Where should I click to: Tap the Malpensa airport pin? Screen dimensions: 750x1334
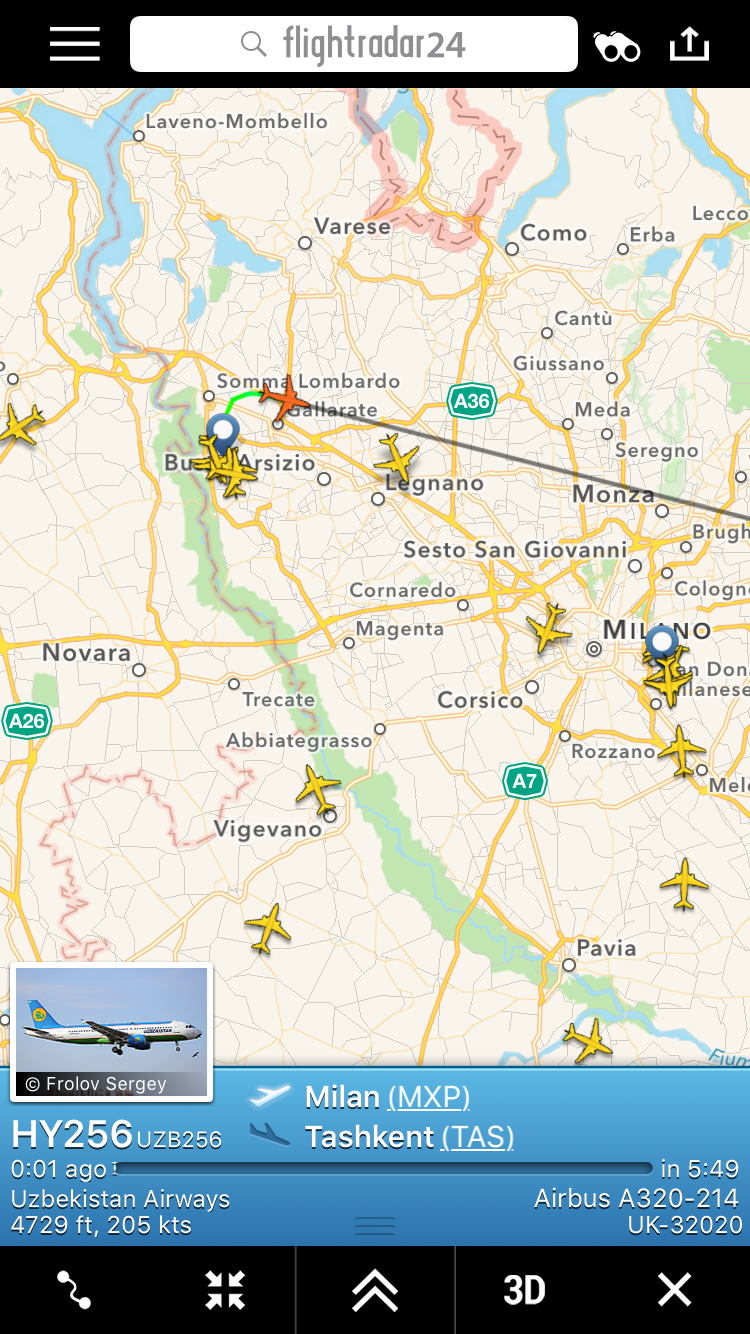(222, 433)
